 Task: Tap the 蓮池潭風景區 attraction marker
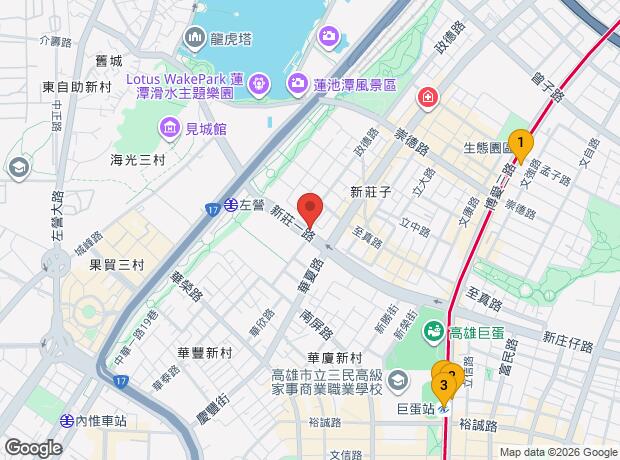297,81
